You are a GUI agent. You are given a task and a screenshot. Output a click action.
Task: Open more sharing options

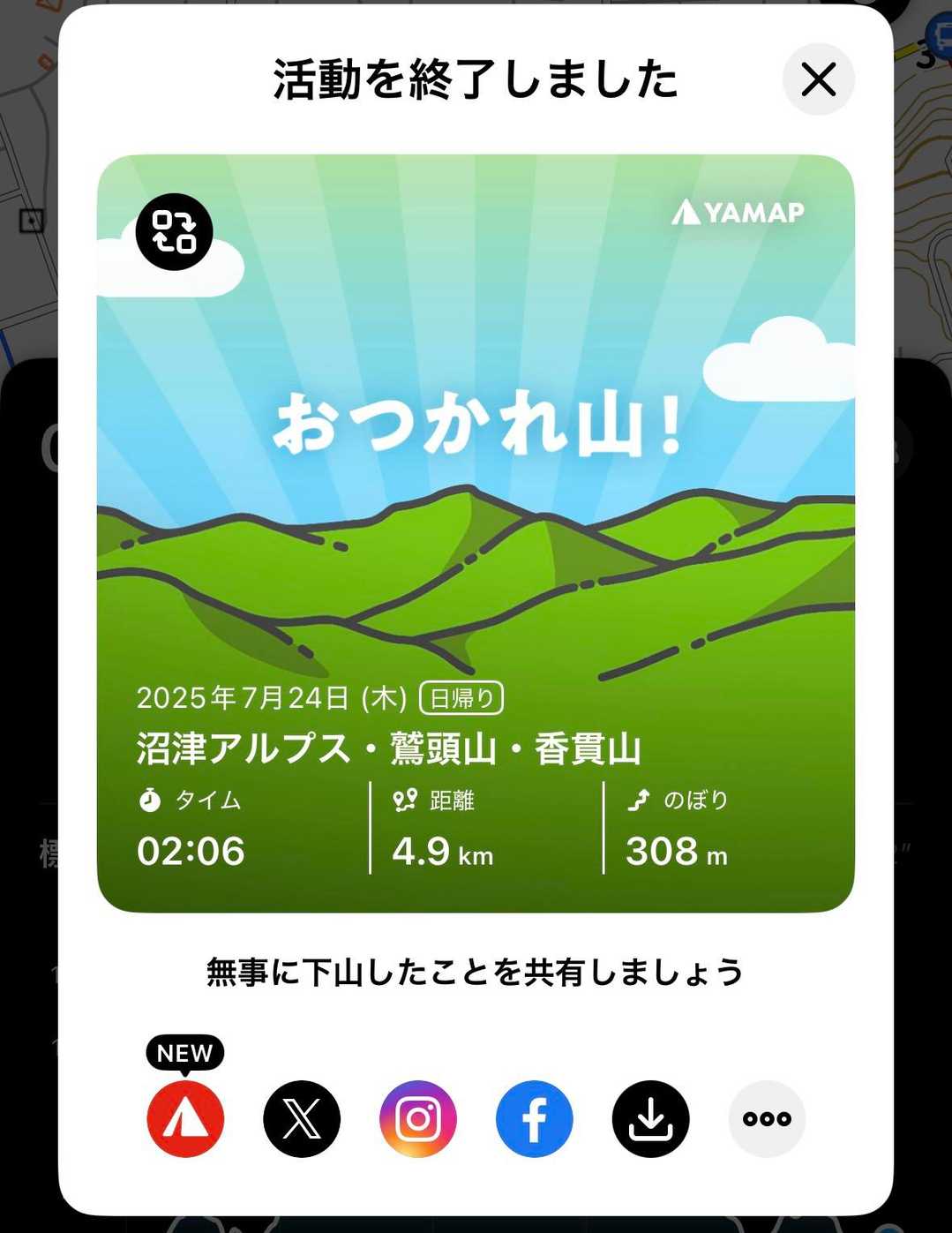[767, 1118]
